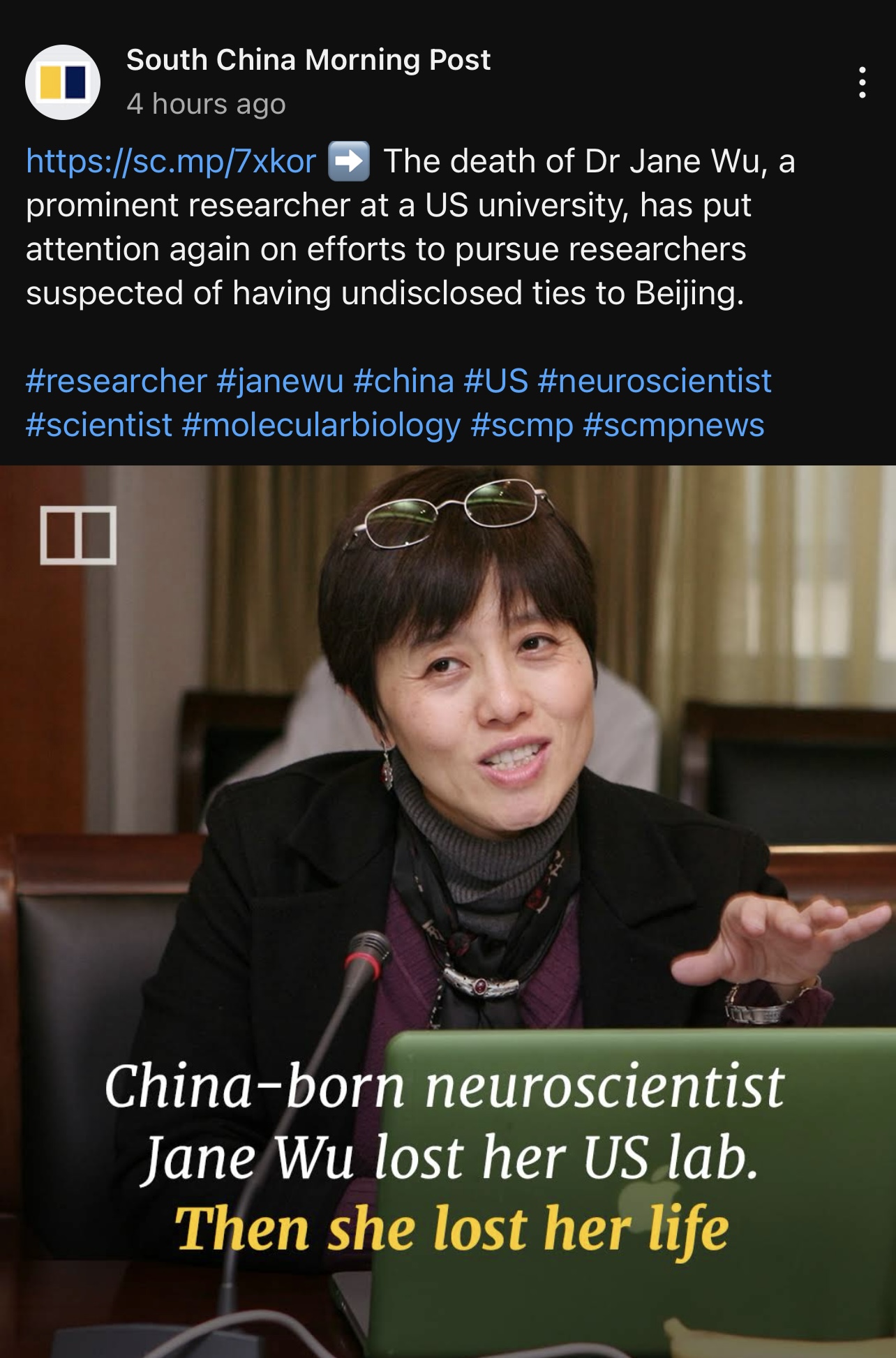Open the #neuroscientist hashtag
Screen dimensions: 896x1358
[655, 381]
